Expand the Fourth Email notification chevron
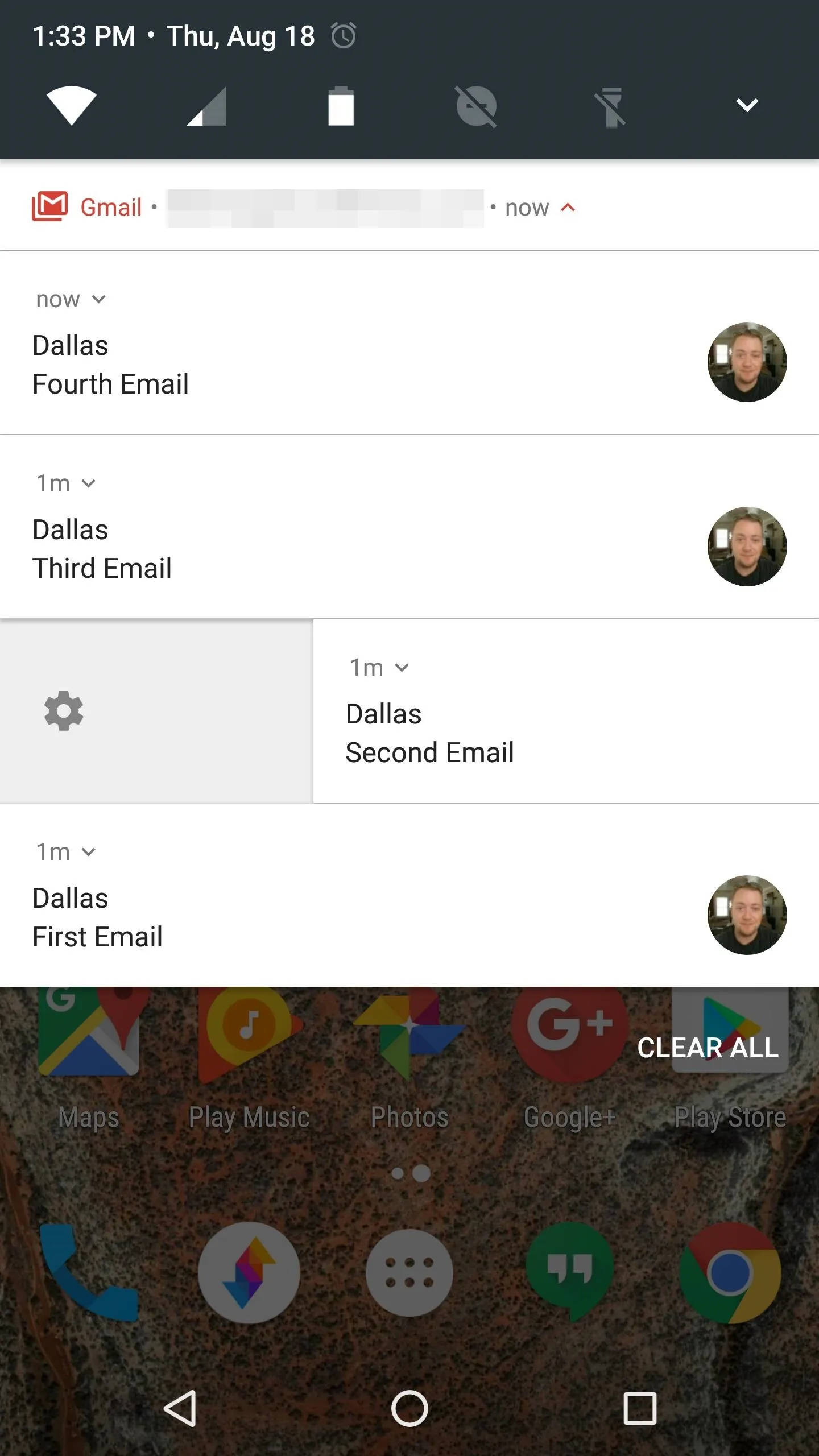Image resolution: width=819 pixels, height=1456 pixels. point(99,299)
